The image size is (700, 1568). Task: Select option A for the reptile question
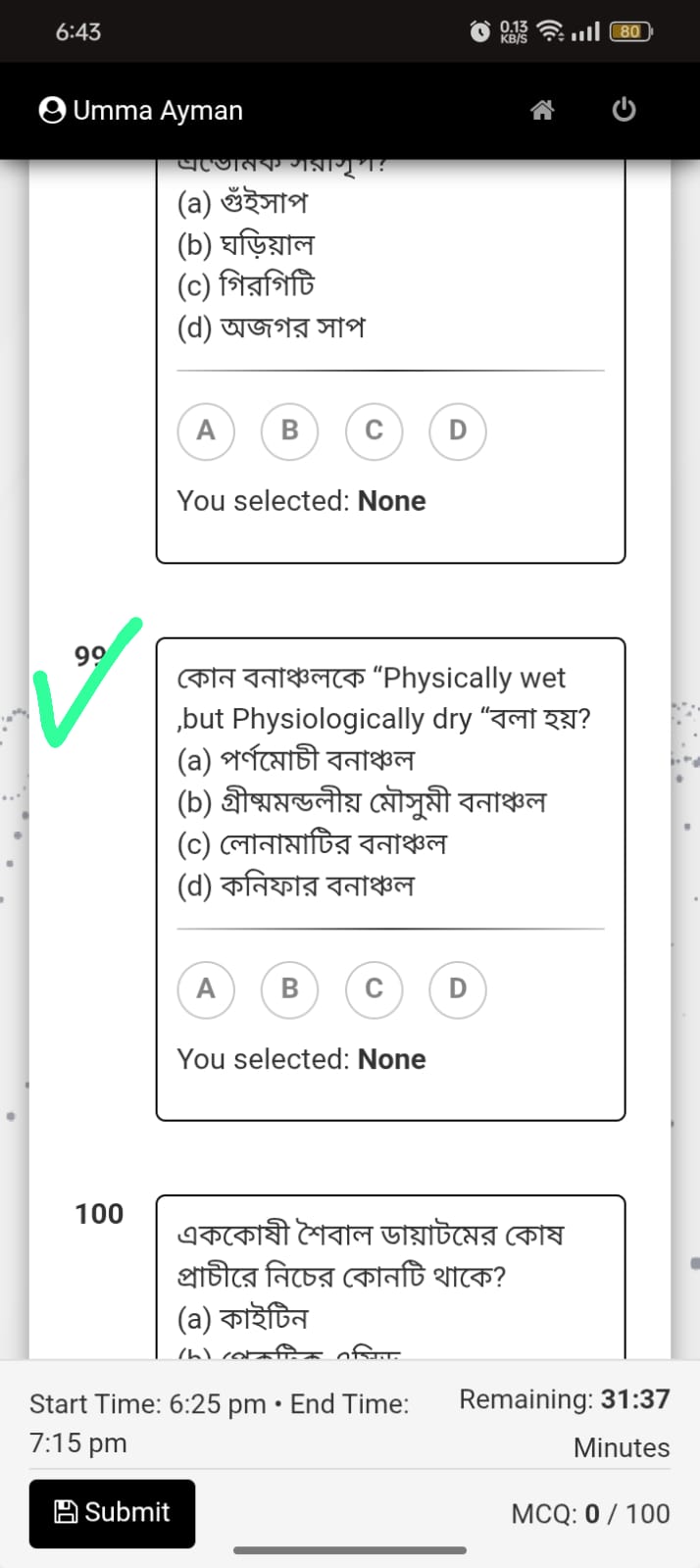pyautogui.click(x=206, y=430)
